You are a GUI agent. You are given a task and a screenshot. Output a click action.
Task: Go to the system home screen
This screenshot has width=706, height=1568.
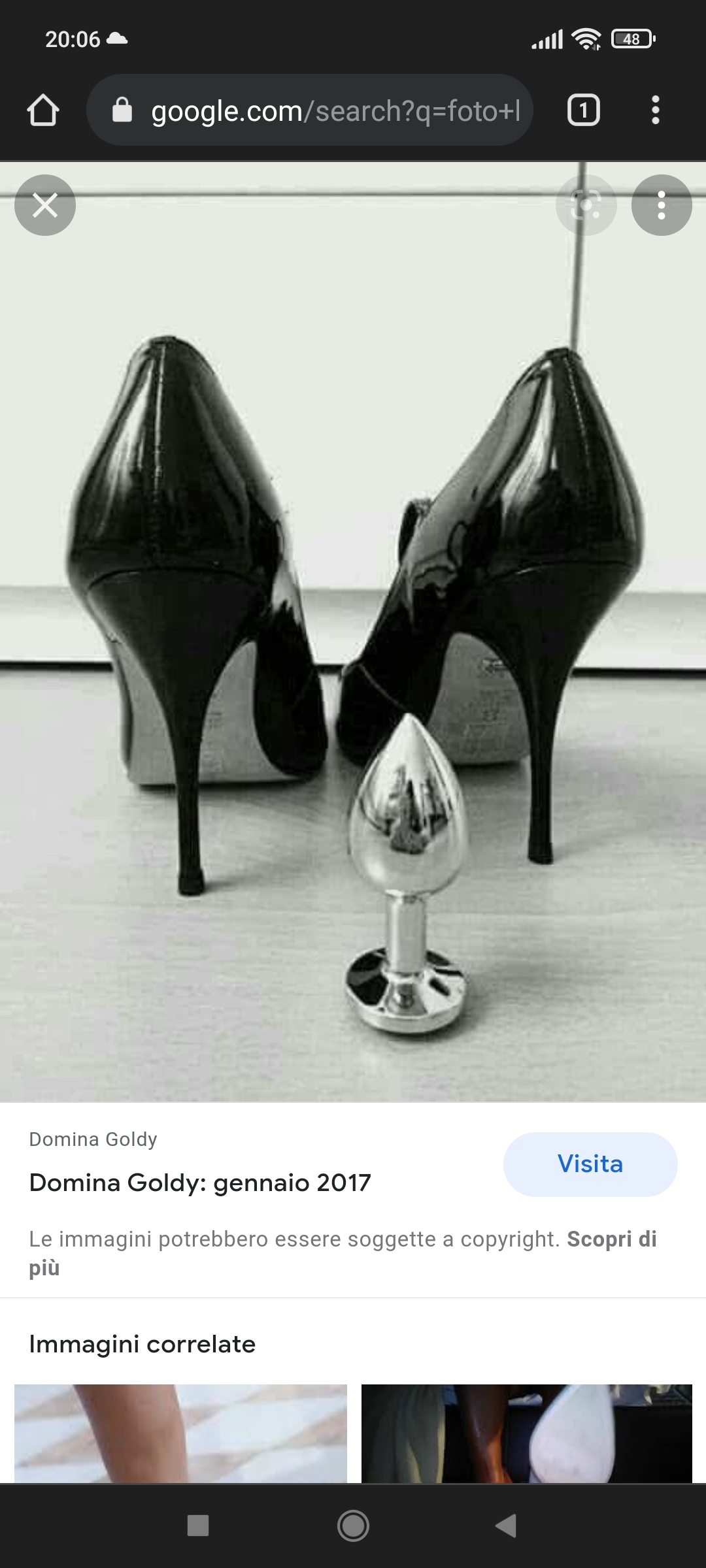353,1526
